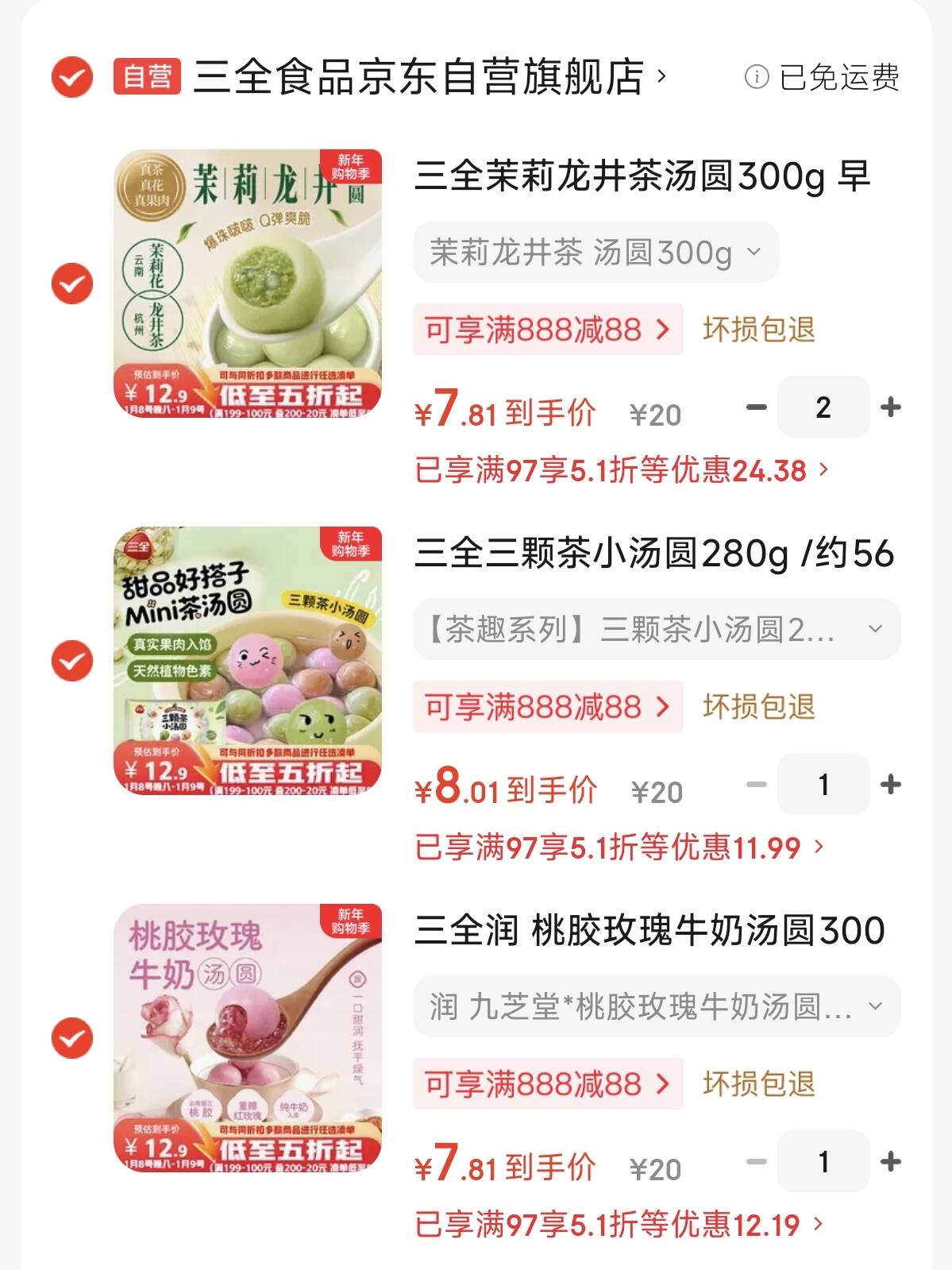Deselect 三颗茶小汤圆 item checkbox

(71, 661)
